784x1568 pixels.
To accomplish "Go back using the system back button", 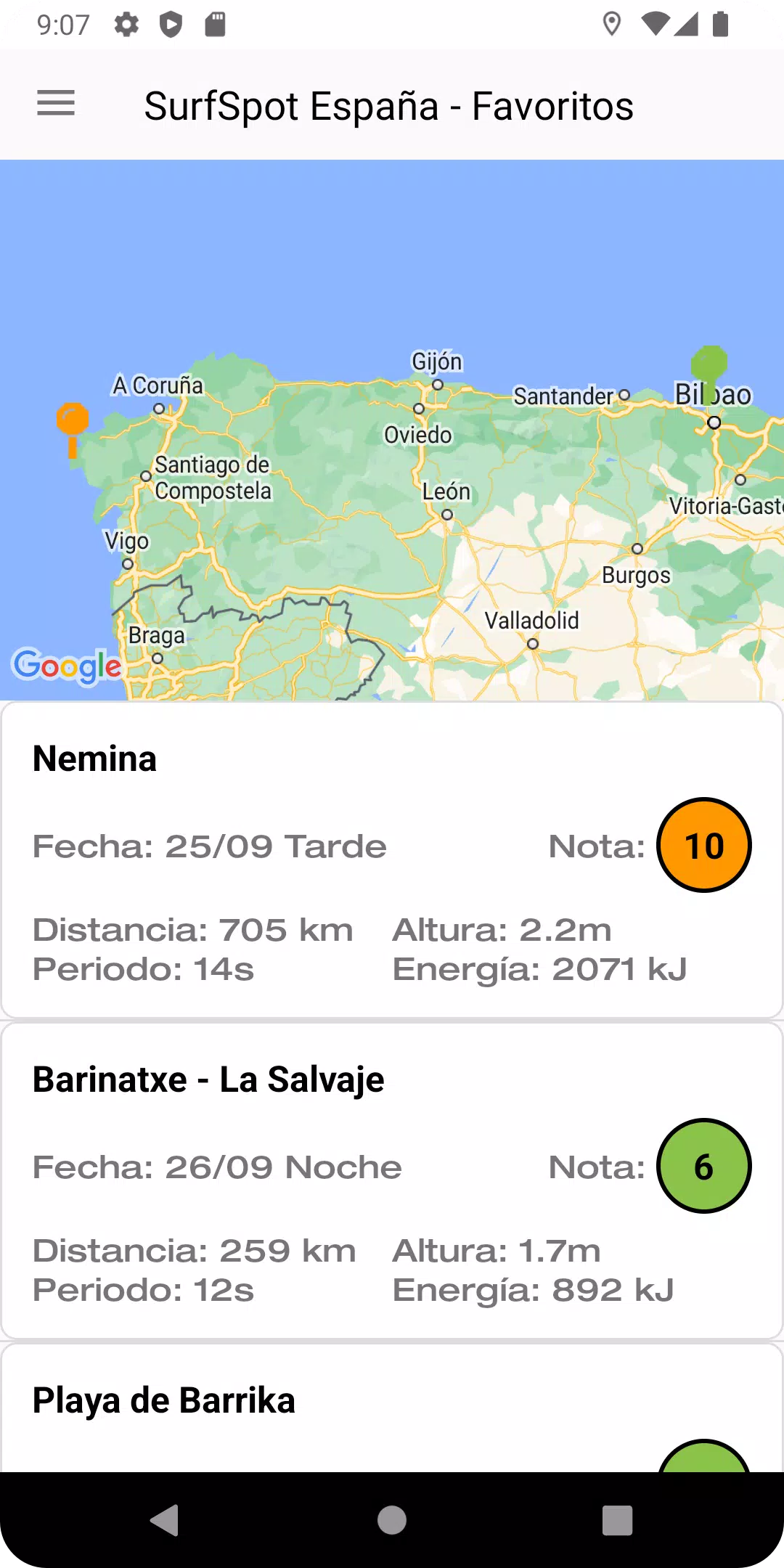I will coord(166,1520).
